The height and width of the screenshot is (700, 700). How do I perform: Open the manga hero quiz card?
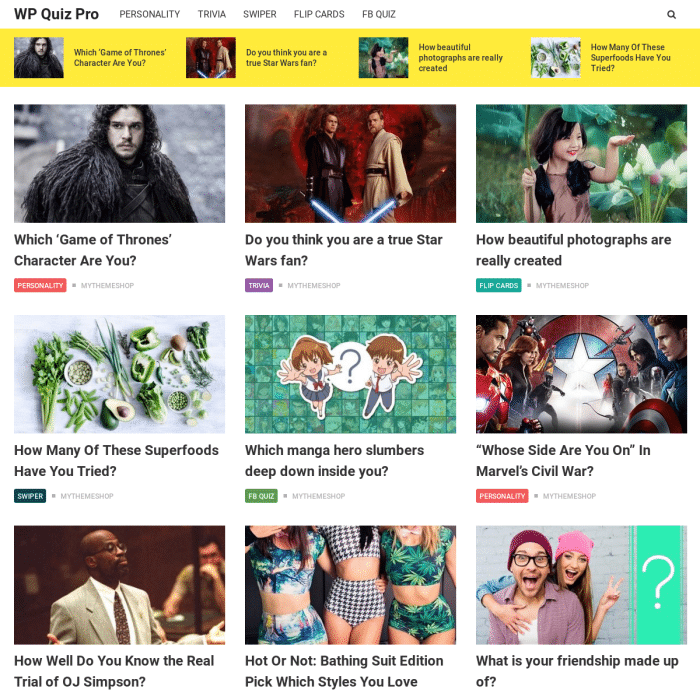[x=350, y=375]
